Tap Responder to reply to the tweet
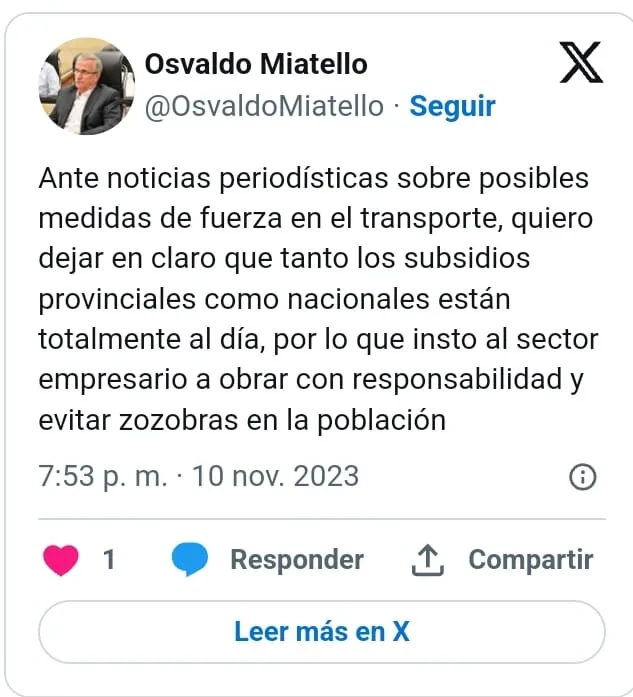 (x=296, y=560)
